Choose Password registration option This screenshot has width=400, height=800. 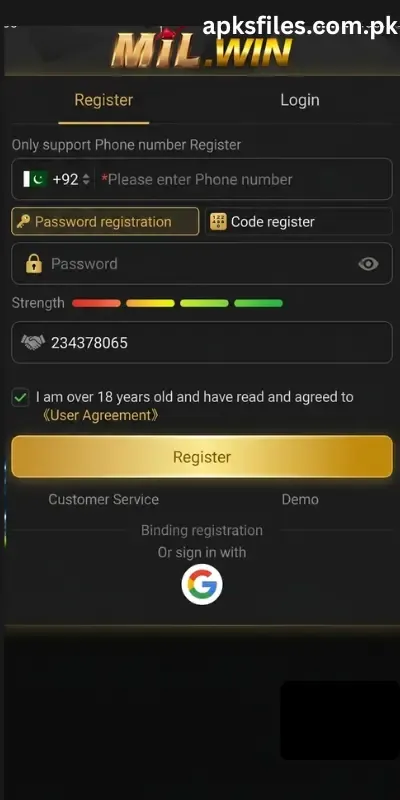point(105,221)
